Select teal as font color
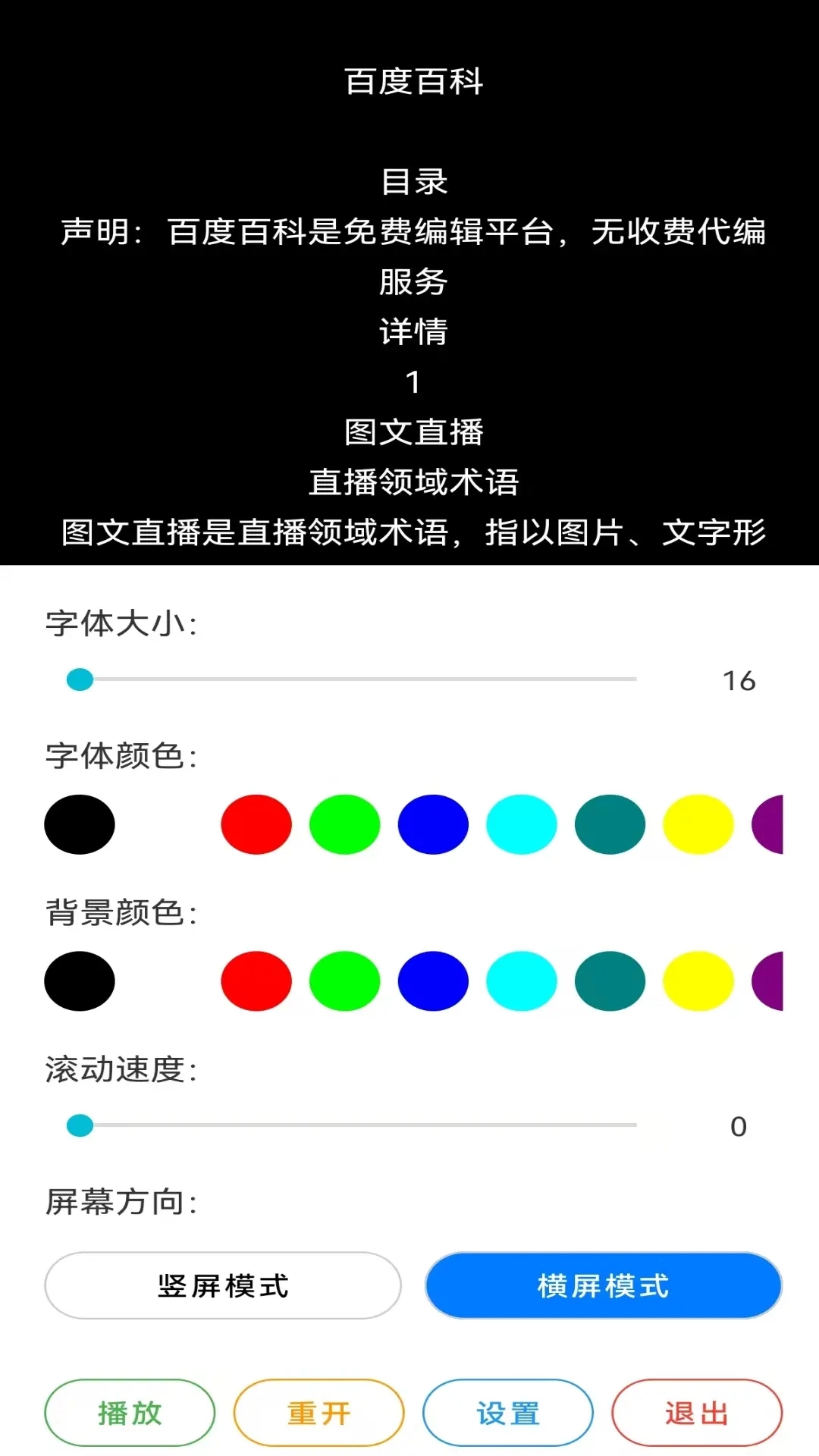 pyautogui.click(x=610, y=824)
